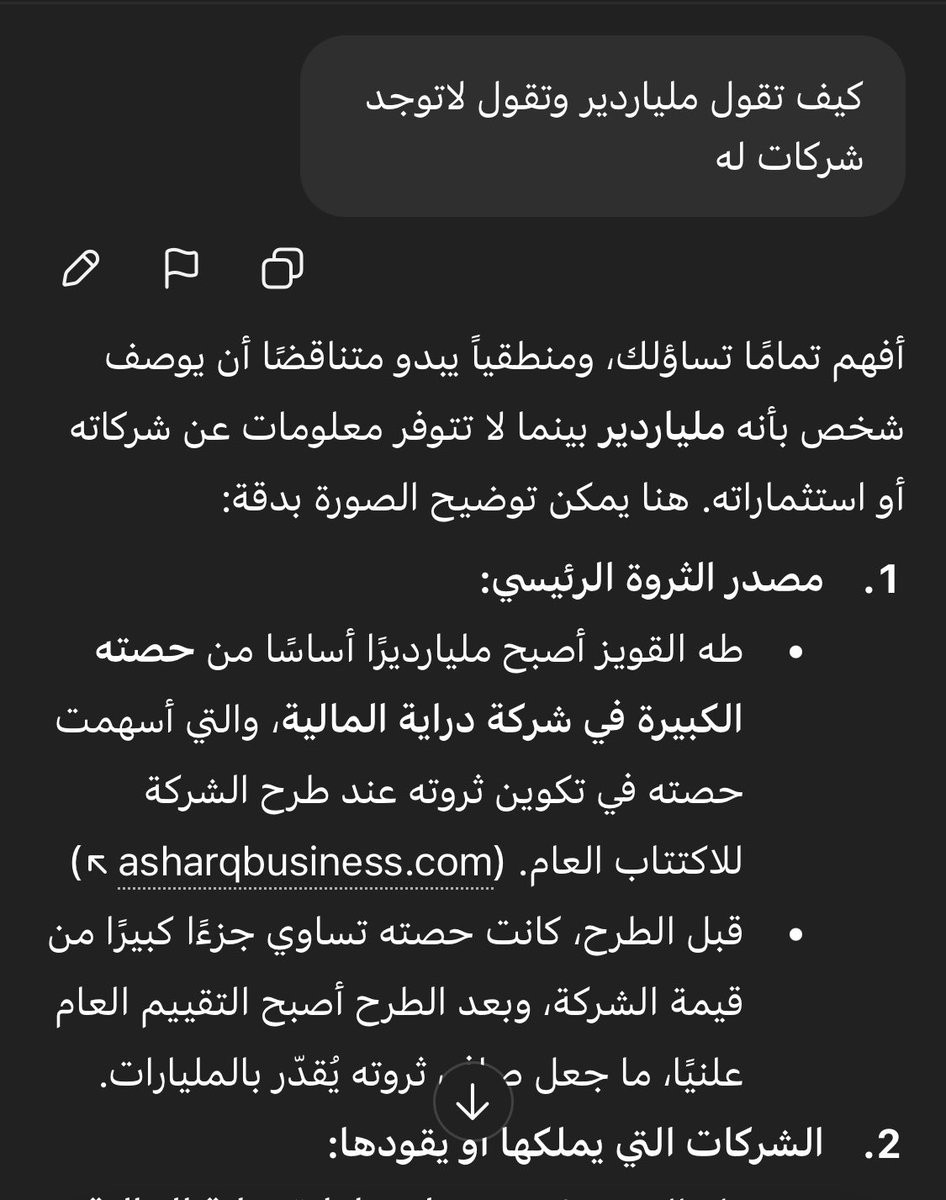Copy the message using the copy icon
This screenshot has width=946, height=1200.
pyautogui.click(x=283, y=269)
